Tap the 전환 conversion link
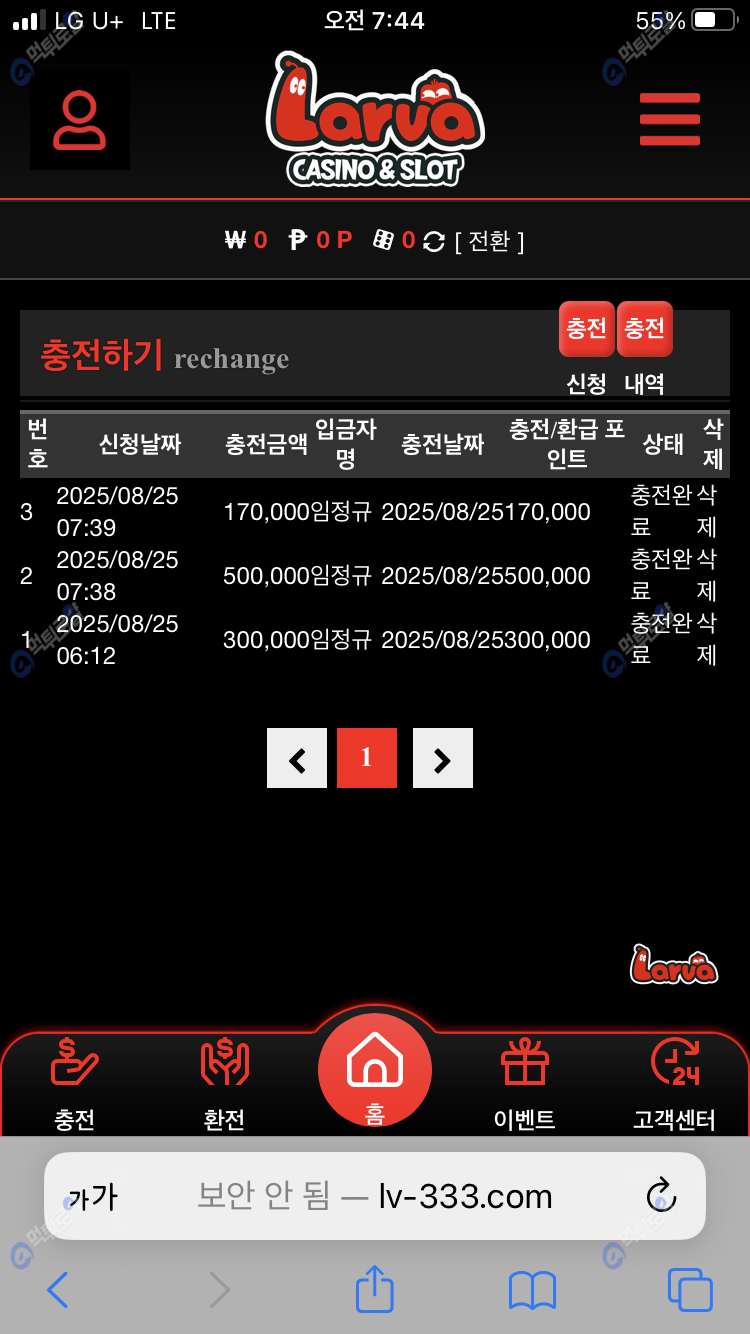Viewport: 750px width, 1334px height. [489, 241]
